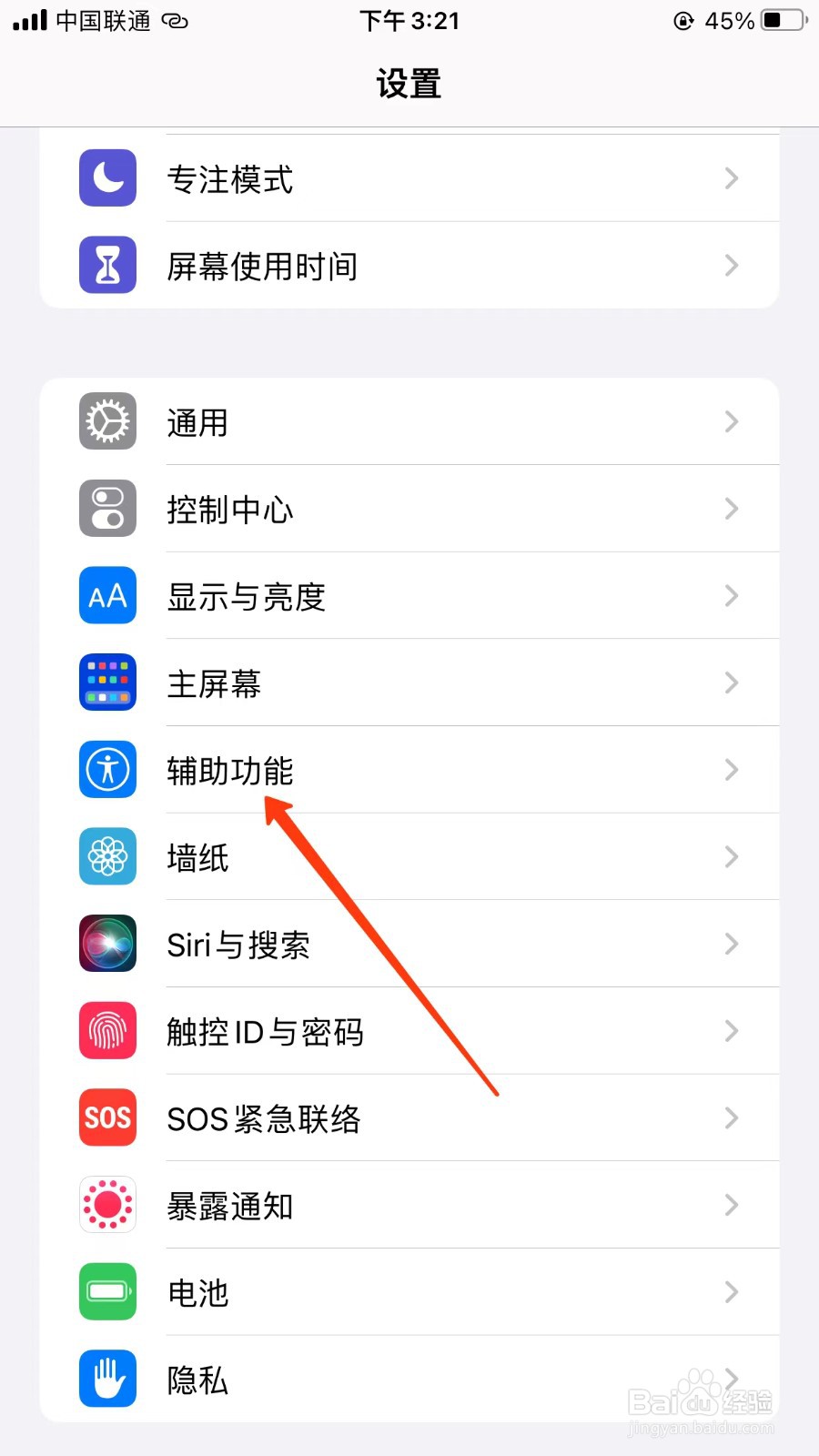Viewport: 819px width, 1456px height.
Task: Open 通用 settings using the right chevron
Action: click(732, 421)
